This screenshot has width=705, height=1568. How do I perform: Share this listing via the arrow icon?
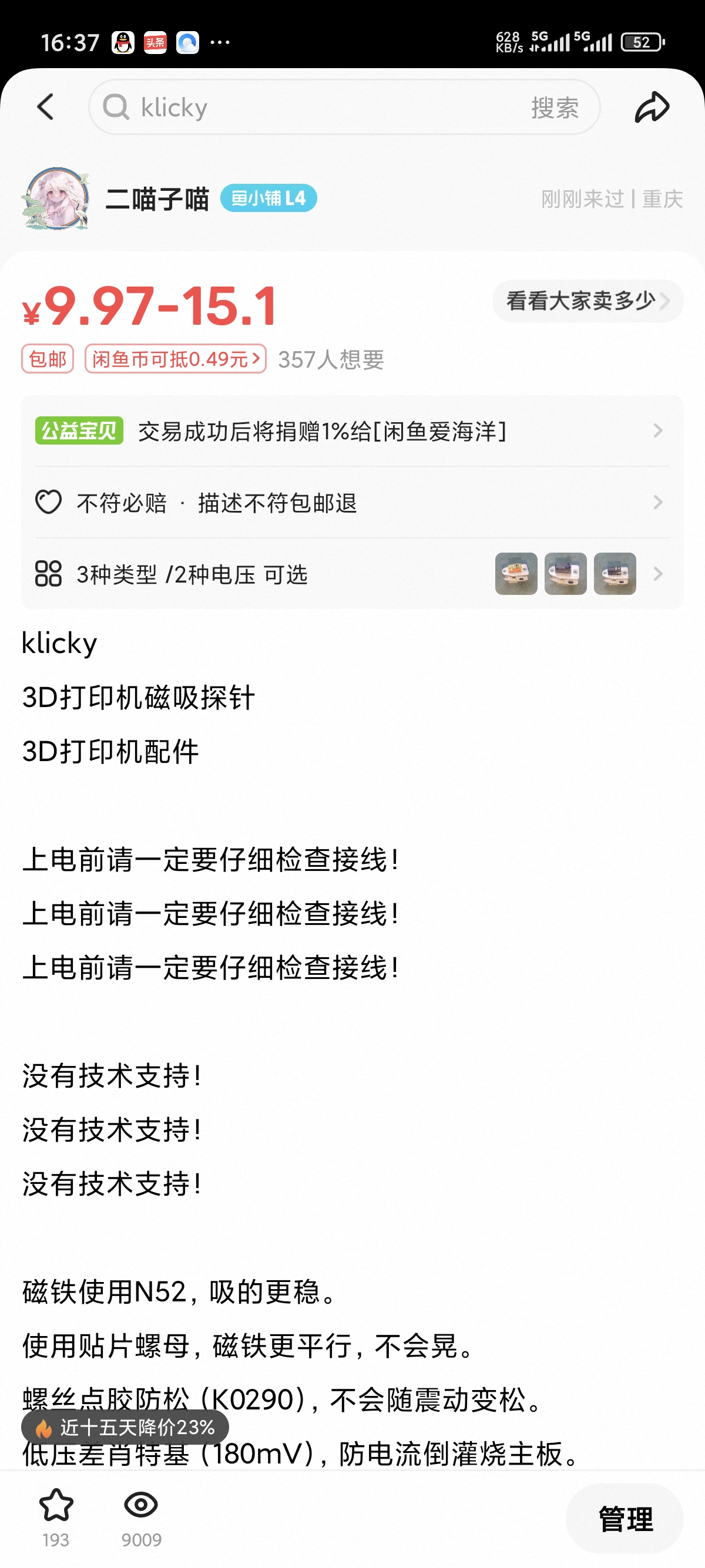pos(652,107)
